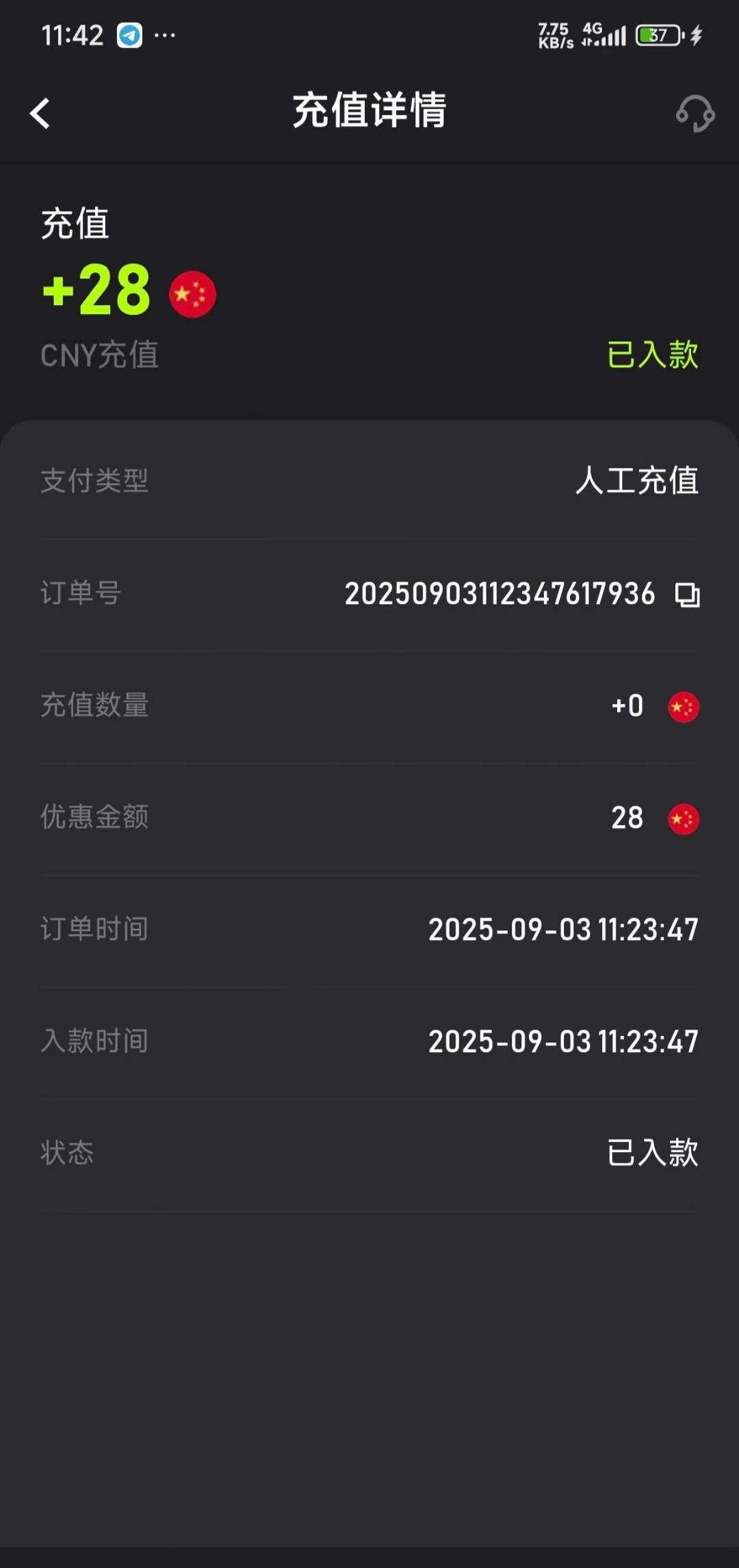The width and height of the screenshot is (739, 1568).
Task: Copy the order number
Action: tap(687, 594)
